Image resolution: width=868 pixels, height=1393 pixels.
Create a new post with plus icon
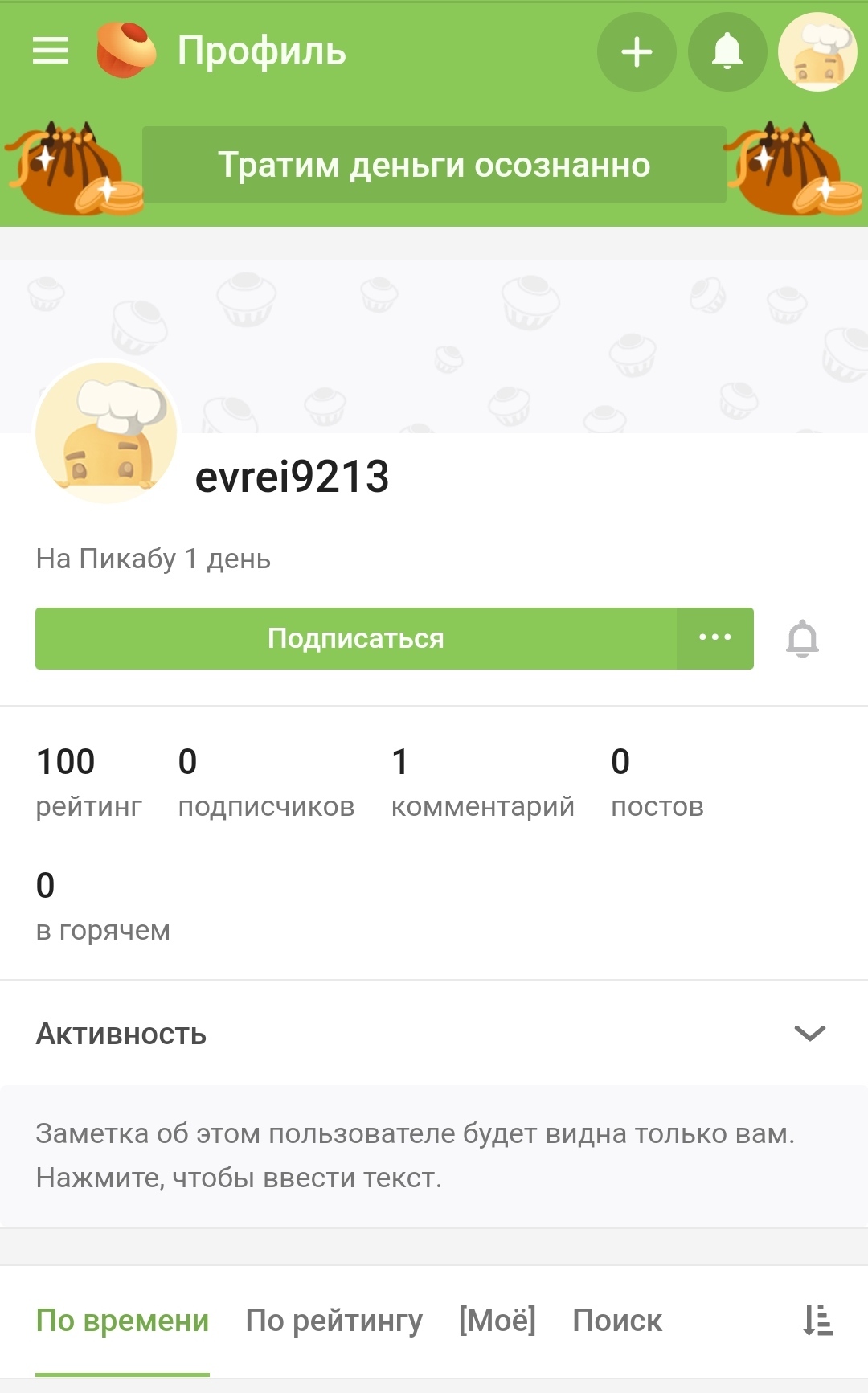(637, 52)
